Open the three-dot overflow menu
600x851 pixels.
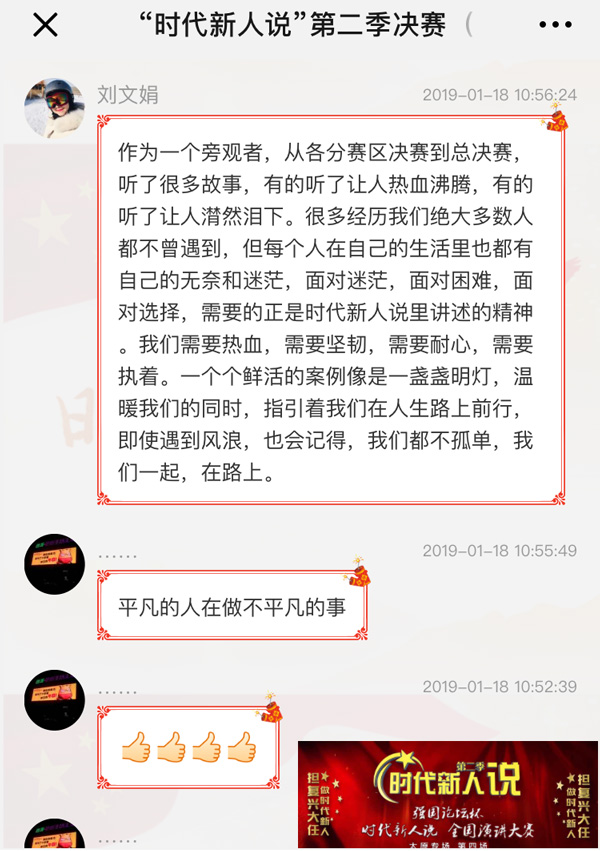pos(556,26)
